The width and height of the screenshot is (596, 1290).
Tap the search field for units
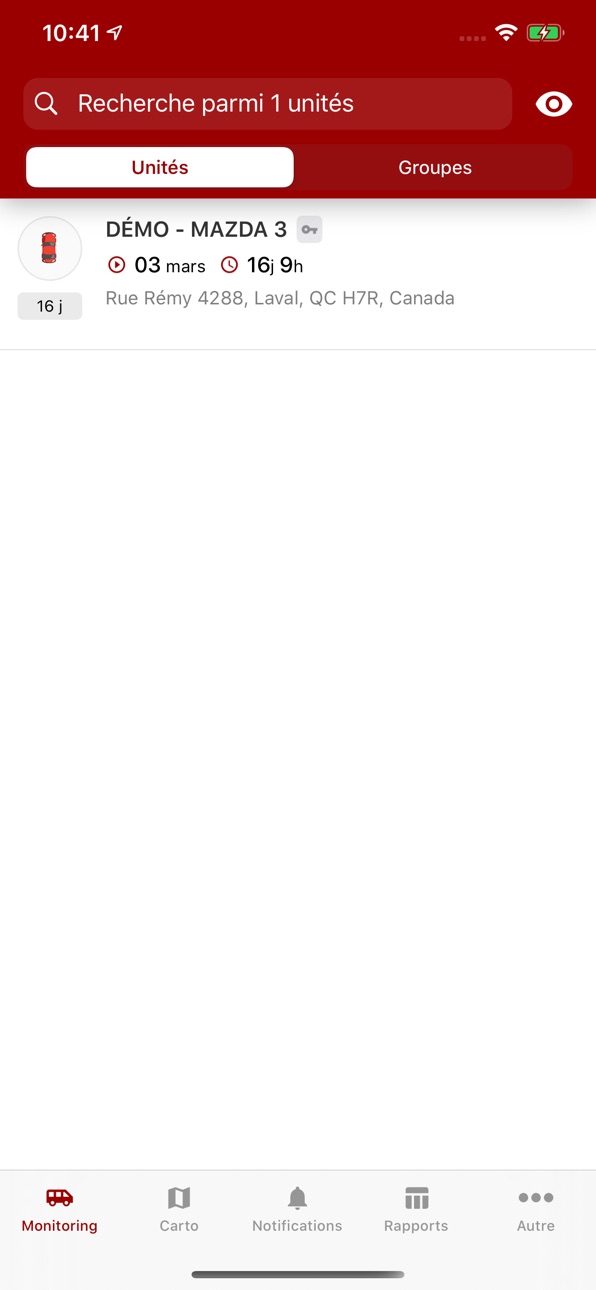[268, 104]
